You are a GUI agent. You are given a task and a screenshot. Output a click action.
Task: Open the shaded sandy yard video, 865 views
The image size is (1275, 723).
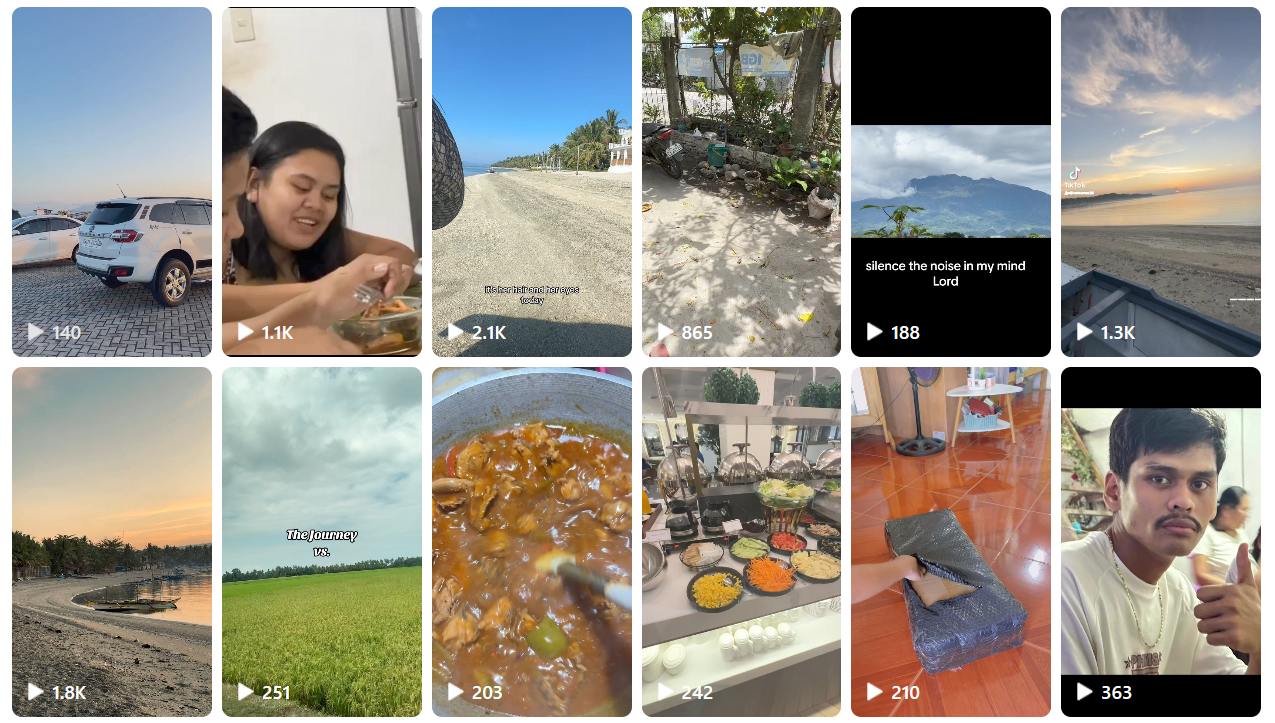(x=741, y=182)
